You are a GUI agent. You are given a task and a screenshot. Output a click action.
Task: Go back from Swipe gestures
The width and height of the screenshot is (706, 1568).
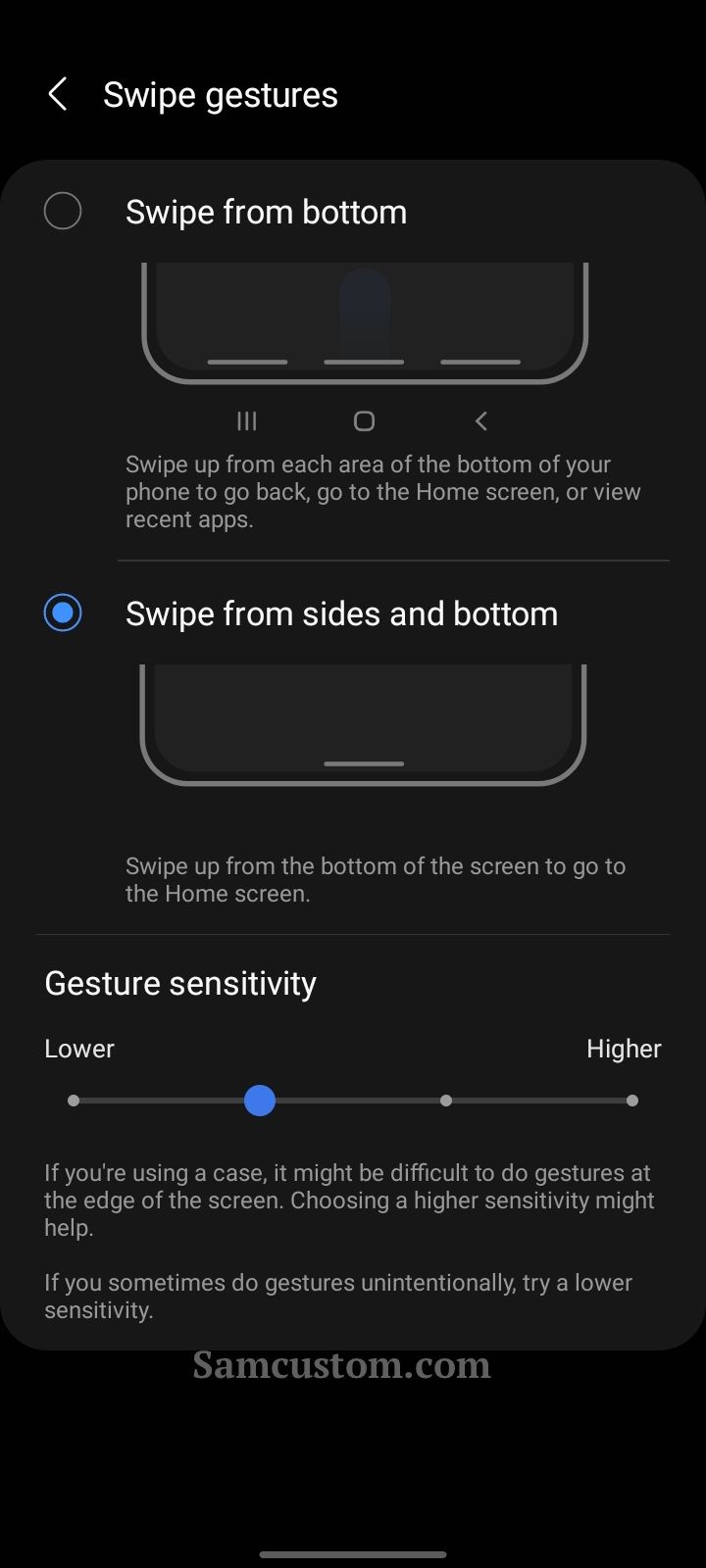58,95
